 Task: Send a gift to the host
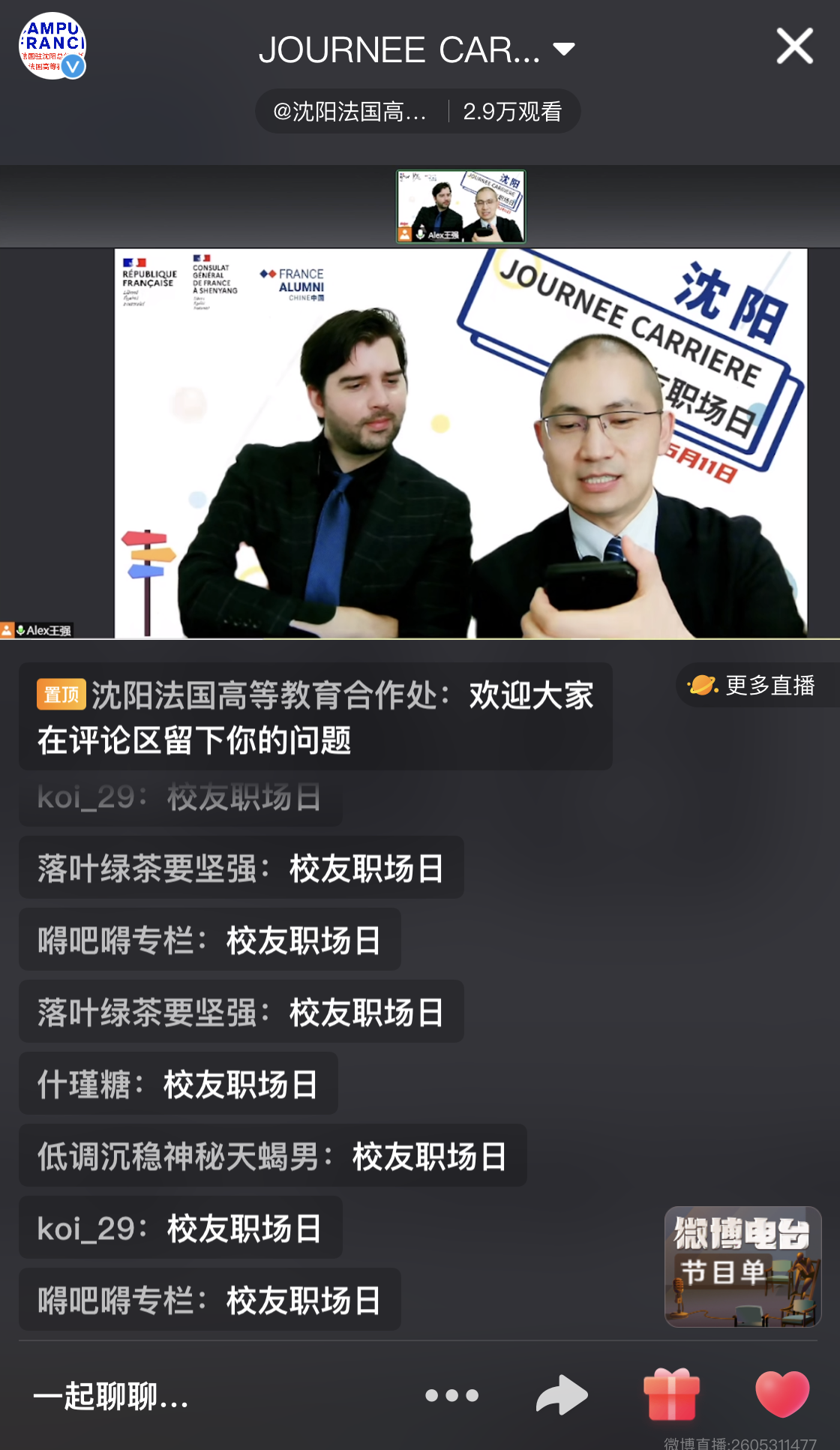tap(672, 1395)
